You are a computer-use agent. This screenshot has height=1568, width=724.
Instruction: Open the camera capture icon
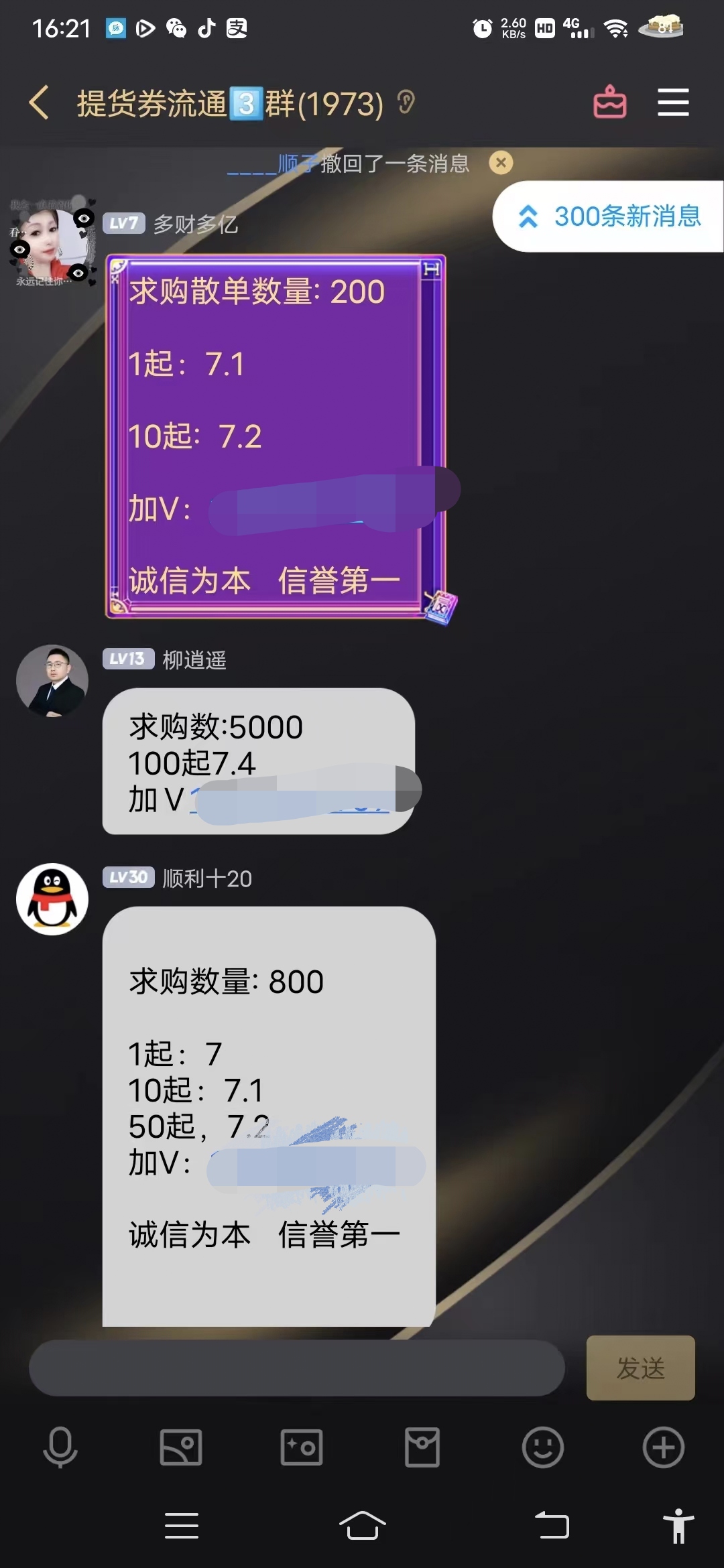302,1447
